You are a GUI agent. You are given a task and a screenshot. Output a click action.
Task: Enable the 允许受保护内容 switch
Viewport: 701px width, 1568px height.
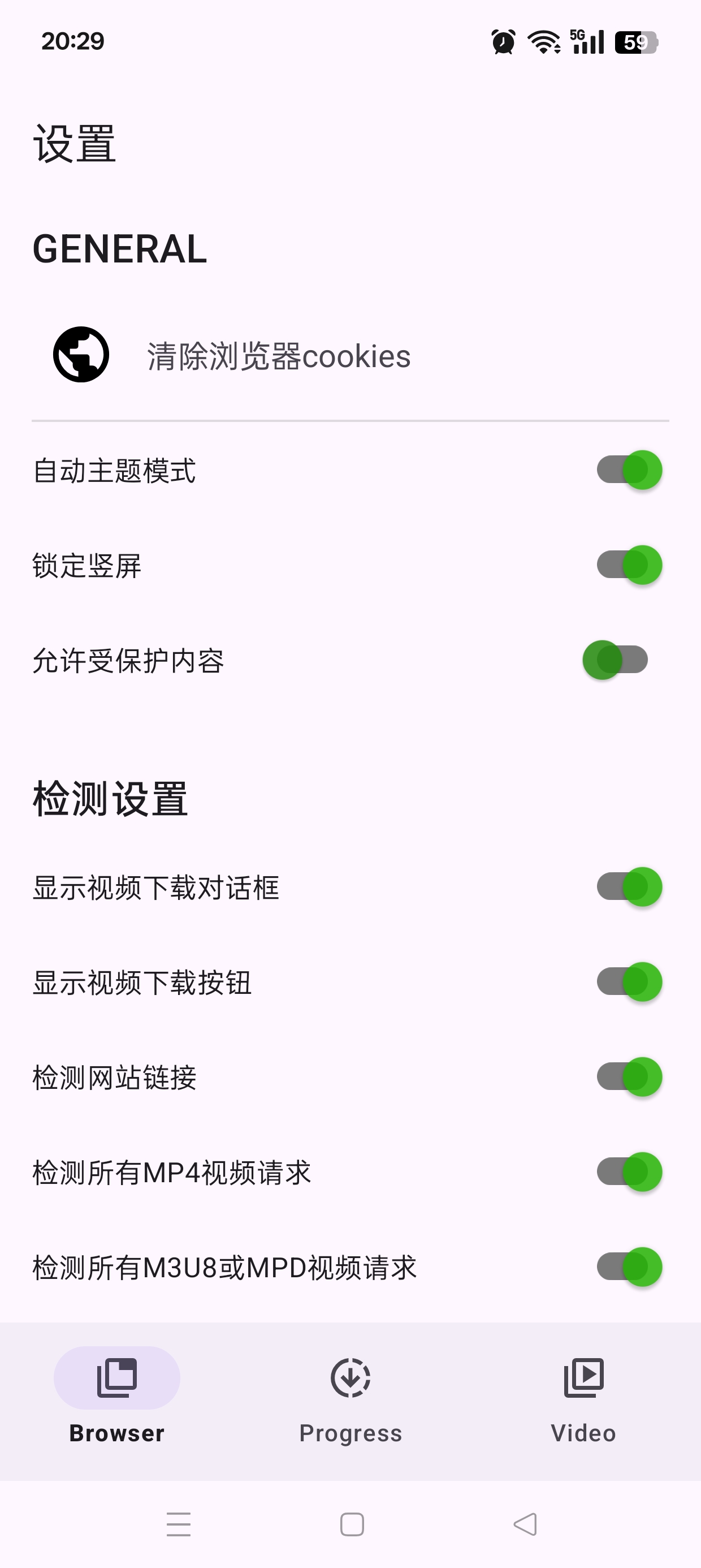pyautogui.click(x=615, y=660)
